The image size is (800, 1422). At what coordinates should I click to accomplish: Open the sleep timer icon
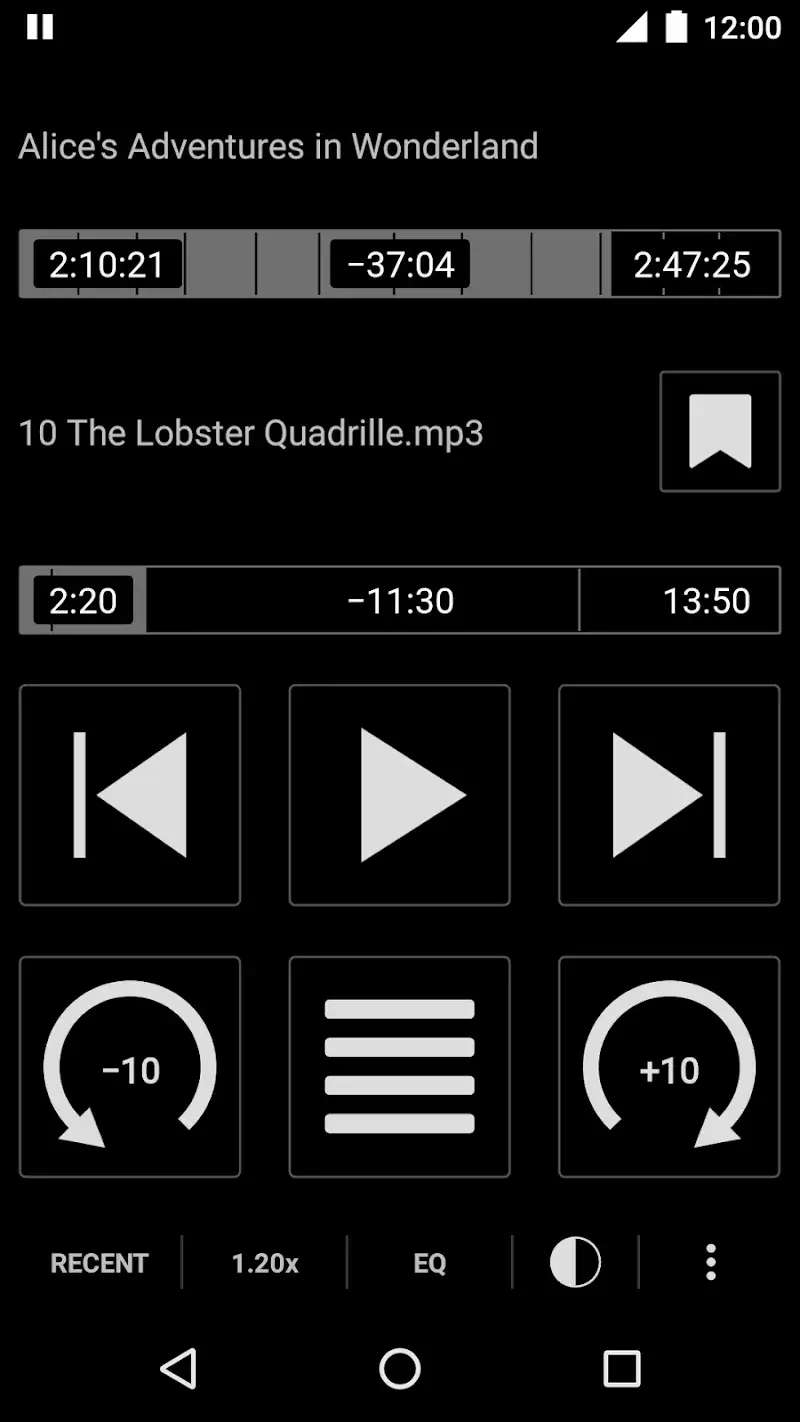[575, 1263]
